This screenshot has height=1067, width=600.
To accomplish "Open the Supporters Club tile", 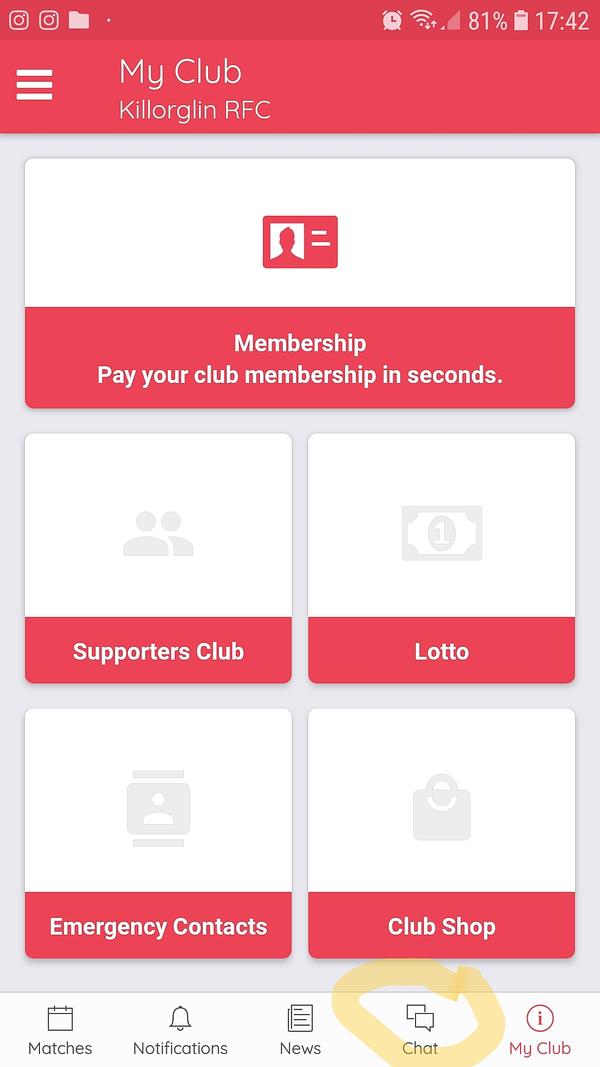I will [159, 558].
